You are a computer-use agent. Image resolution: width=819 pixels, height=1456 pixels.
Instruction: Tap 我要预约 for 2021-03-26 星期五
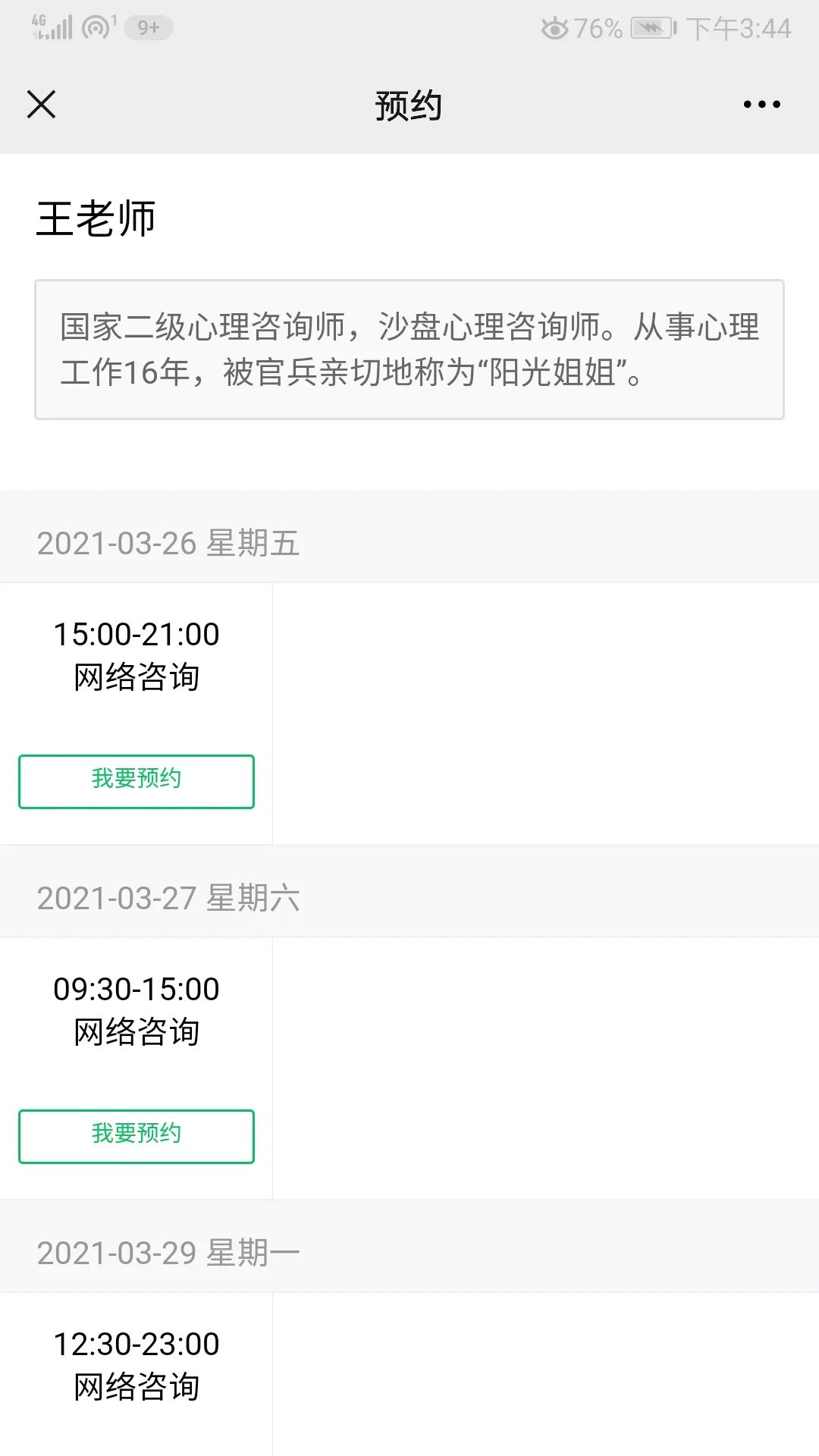click(136, 781)
